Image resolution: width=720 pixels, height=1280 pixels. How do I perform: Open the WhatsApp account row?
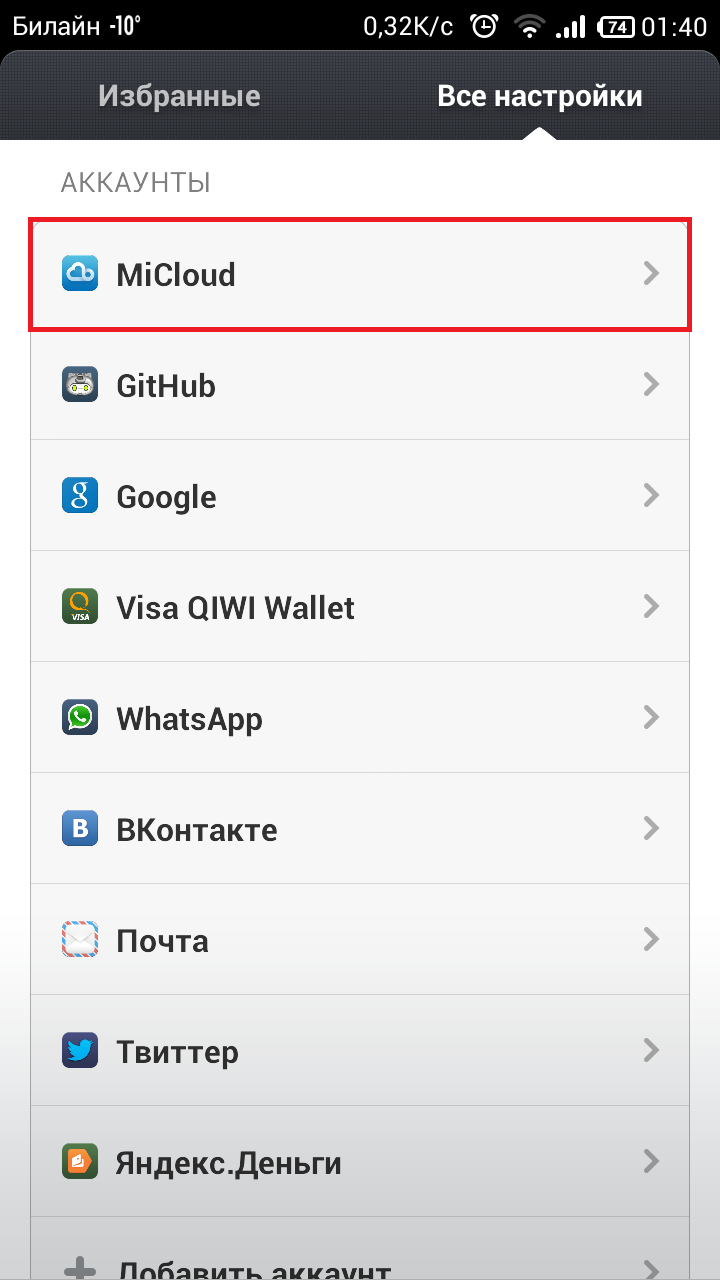coord(360,718)
